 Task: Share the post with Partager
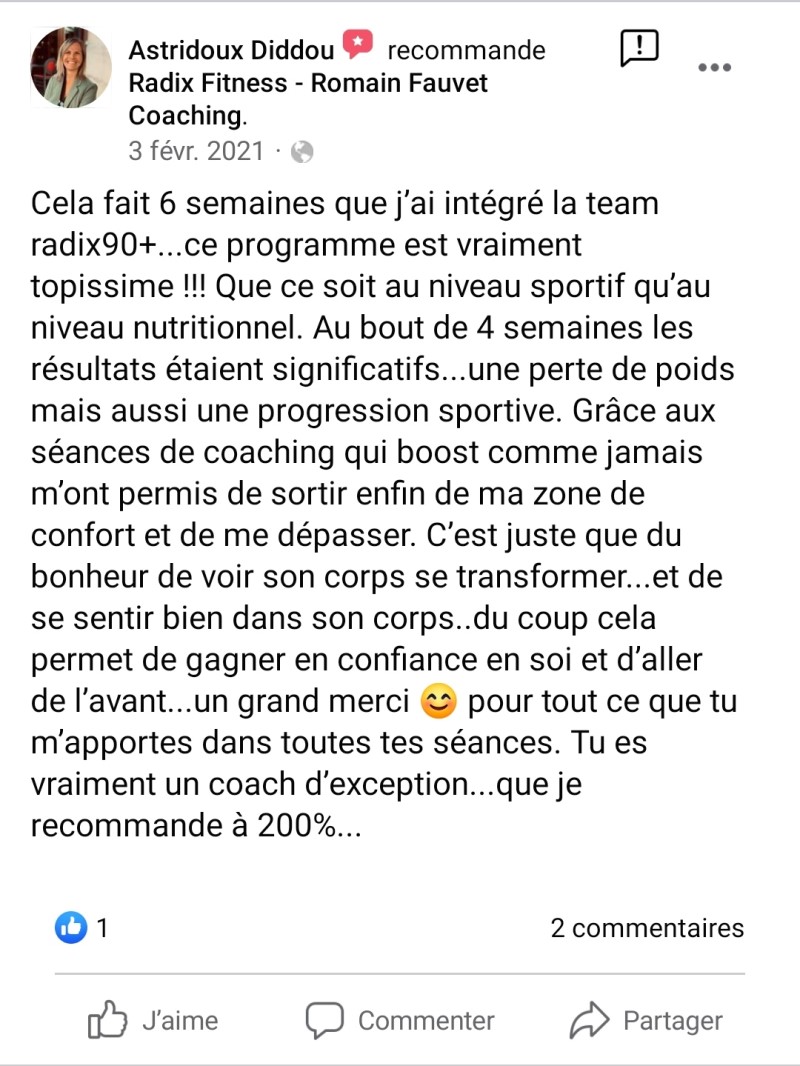646,1020
